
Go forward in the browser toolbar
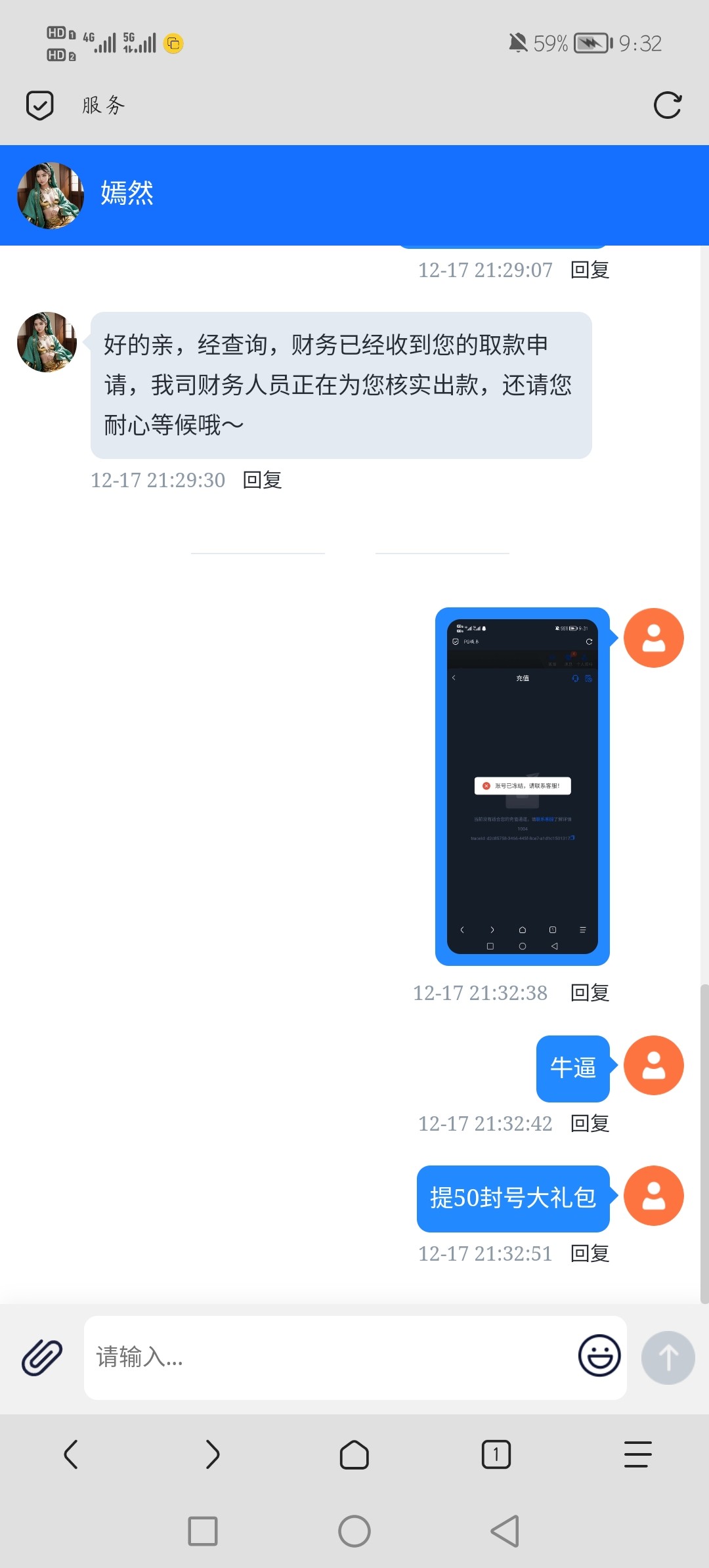click(213, 1454)
